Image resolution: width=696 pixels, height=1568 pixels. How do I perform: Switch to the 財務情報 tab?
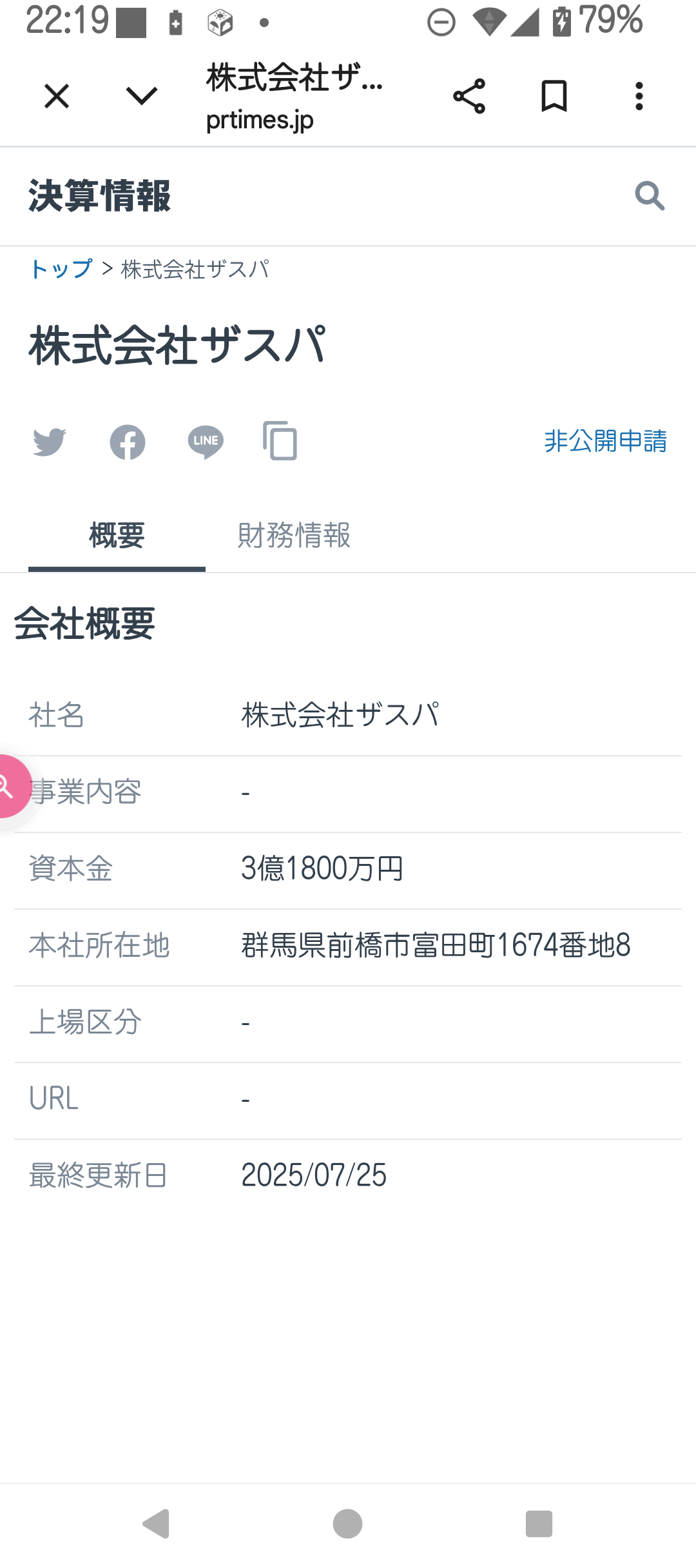[x=294, y=536]
